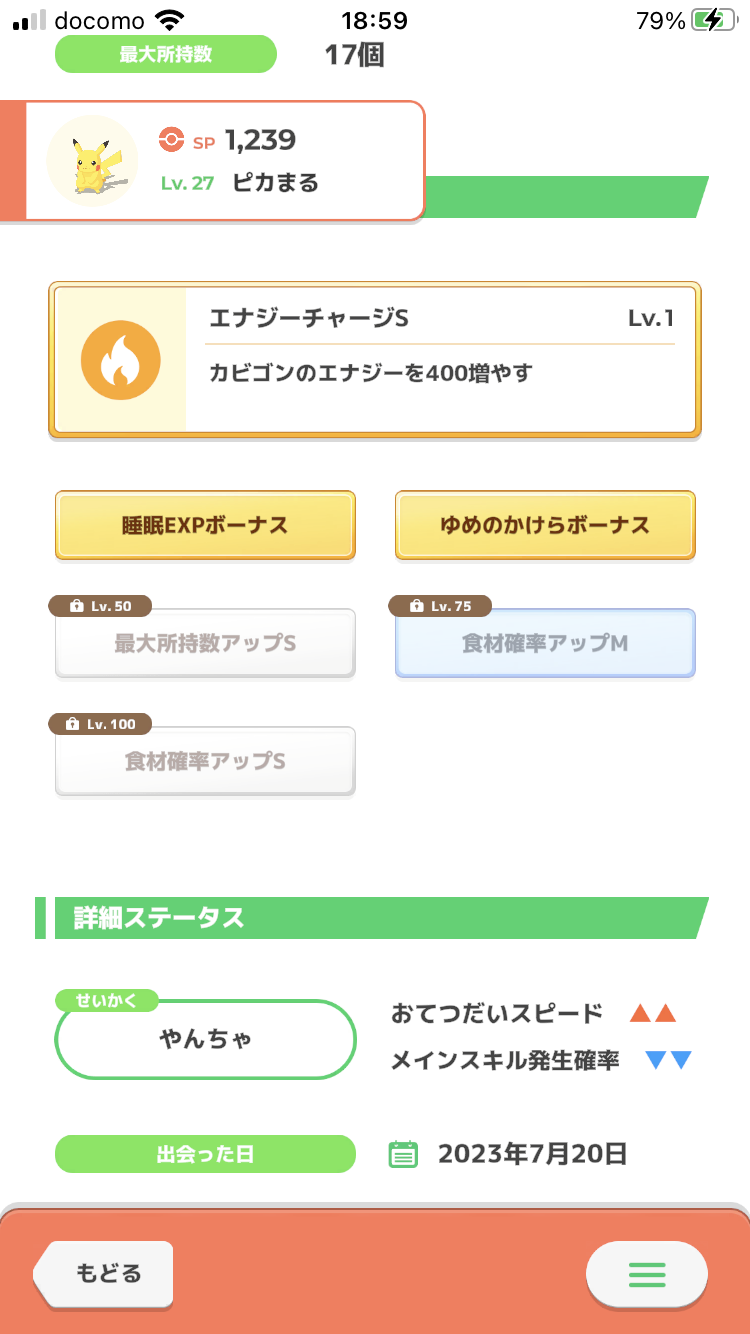
Task: Open the エナジーチャージS main skill card
Action: [x=375, y=360]
